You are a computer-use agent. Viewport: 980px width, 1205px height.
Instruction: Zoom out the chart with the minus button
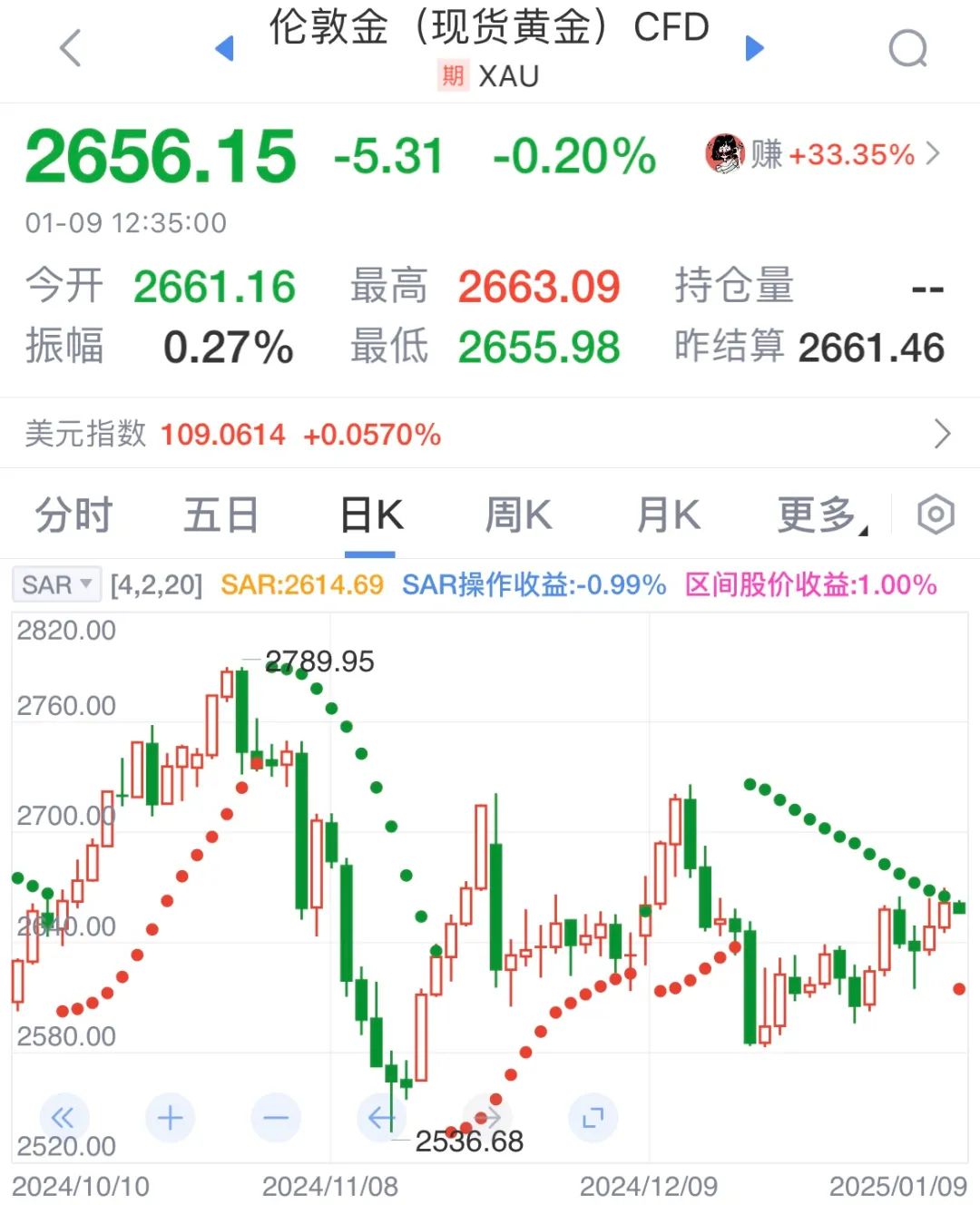pos(276,1118)
